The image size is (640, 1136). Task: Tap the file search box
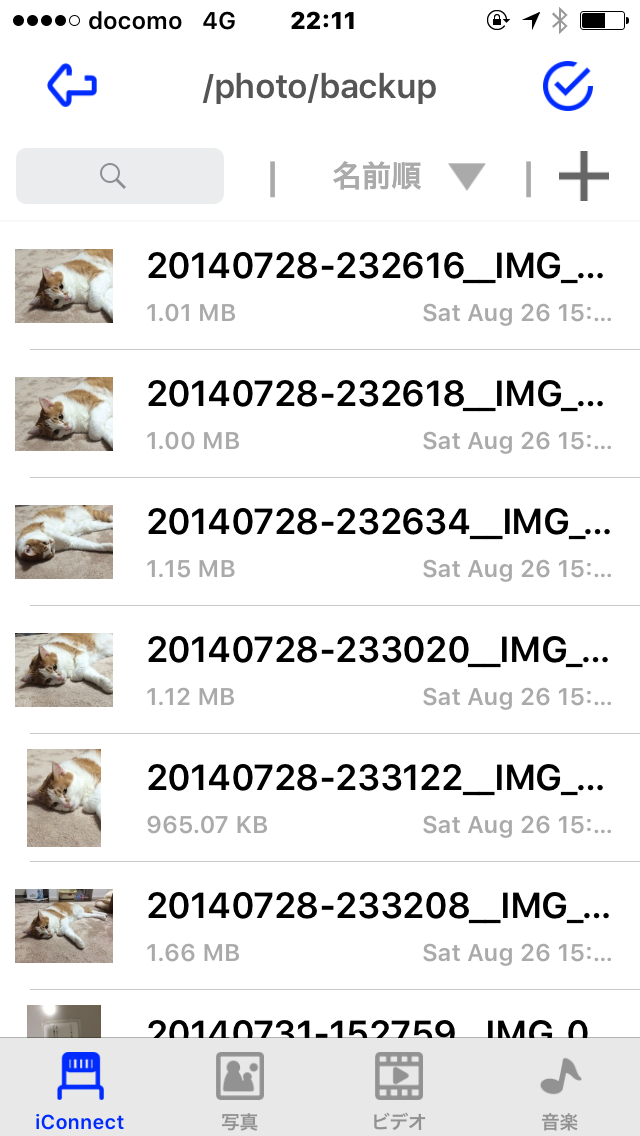point(120,177)
